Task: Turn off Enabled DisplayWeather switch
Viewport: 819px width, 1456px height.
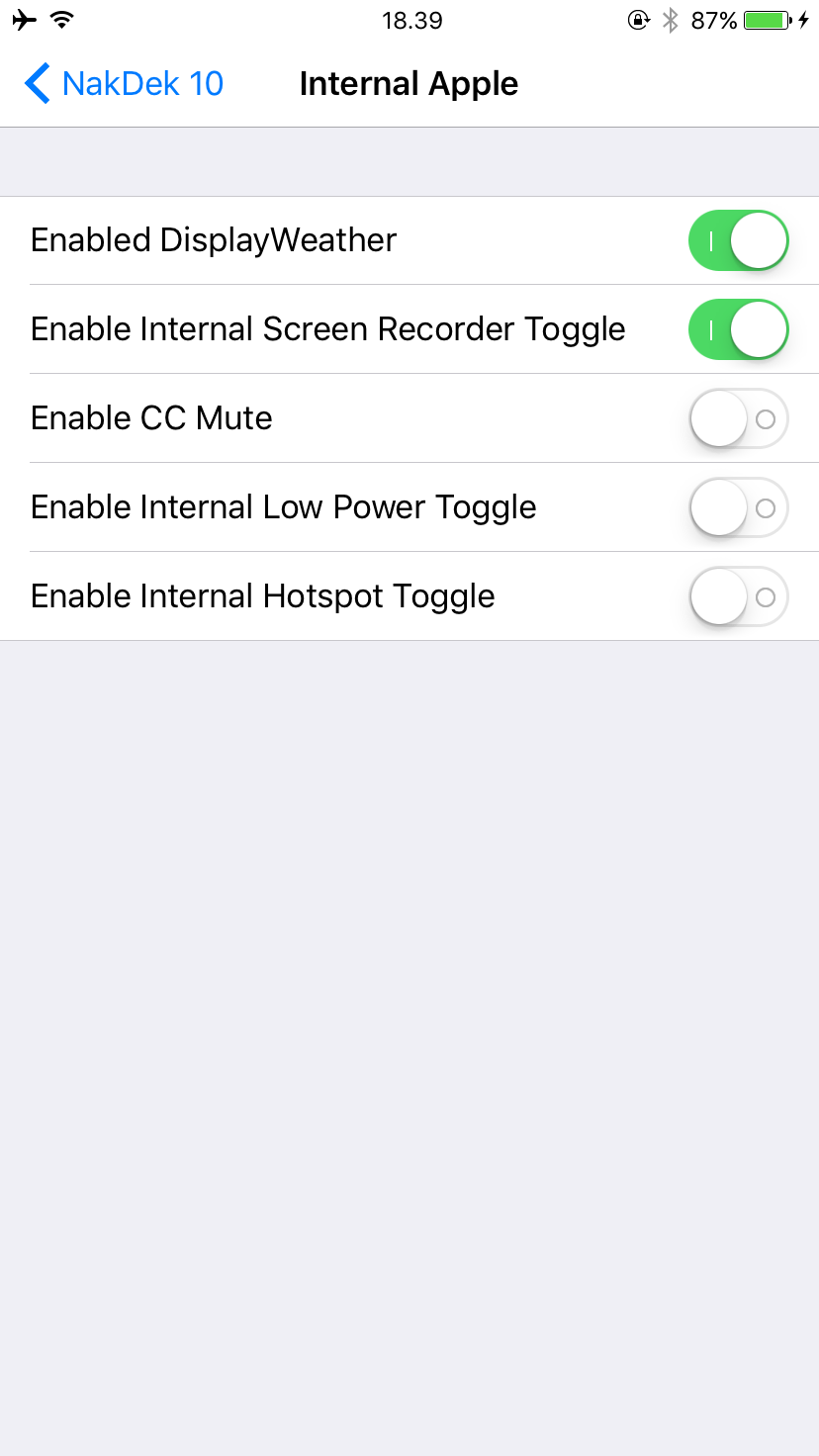Action: (x=738, y=240)
